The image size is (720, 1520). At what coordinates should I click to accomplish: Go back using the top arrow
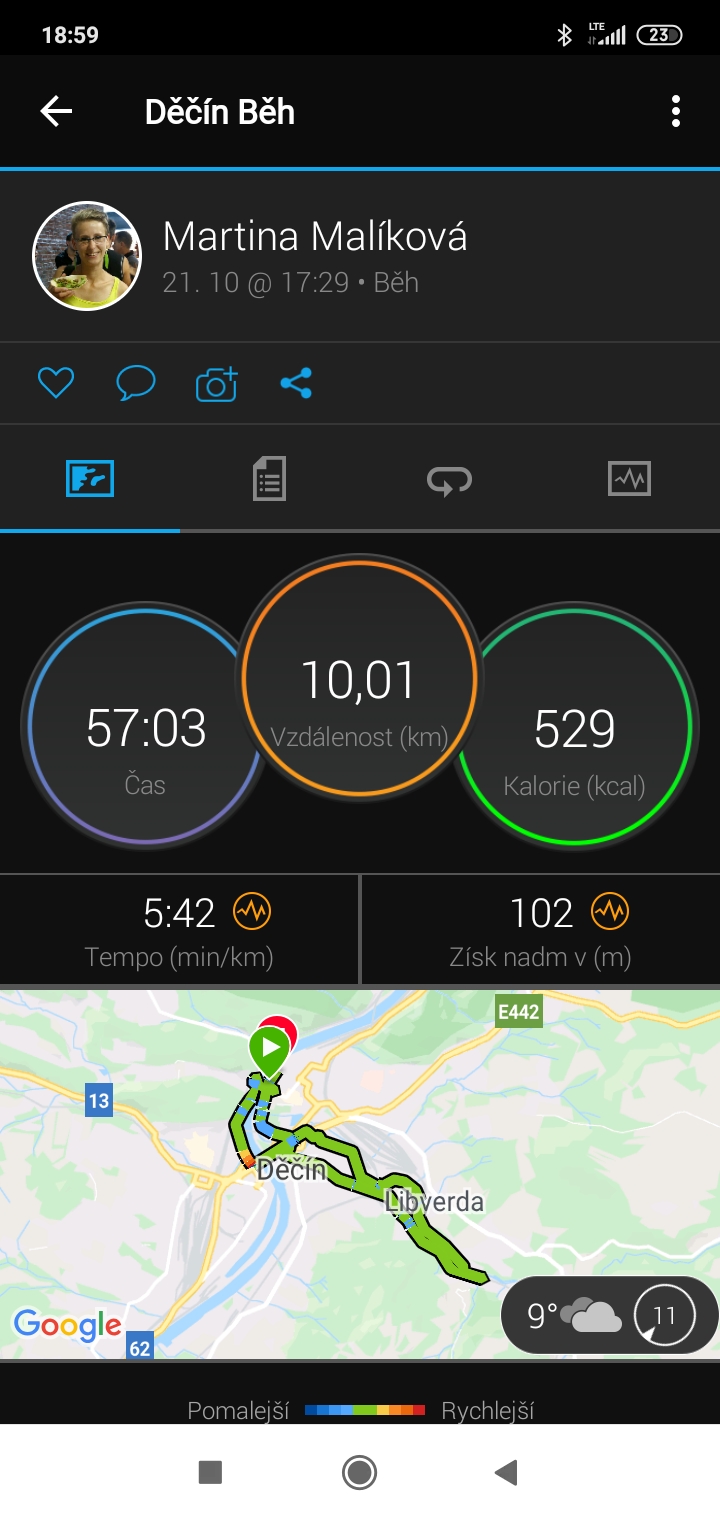click(x=56, y=111)
